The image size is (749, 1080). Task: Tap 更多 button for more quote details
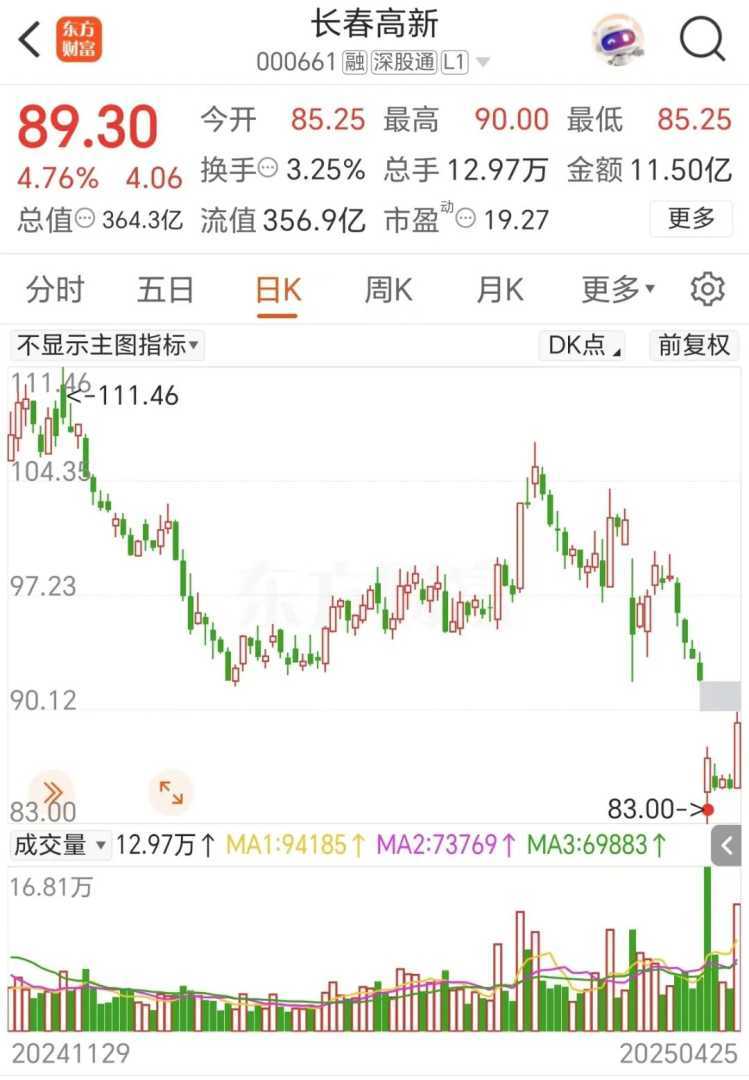click(690, 217)
